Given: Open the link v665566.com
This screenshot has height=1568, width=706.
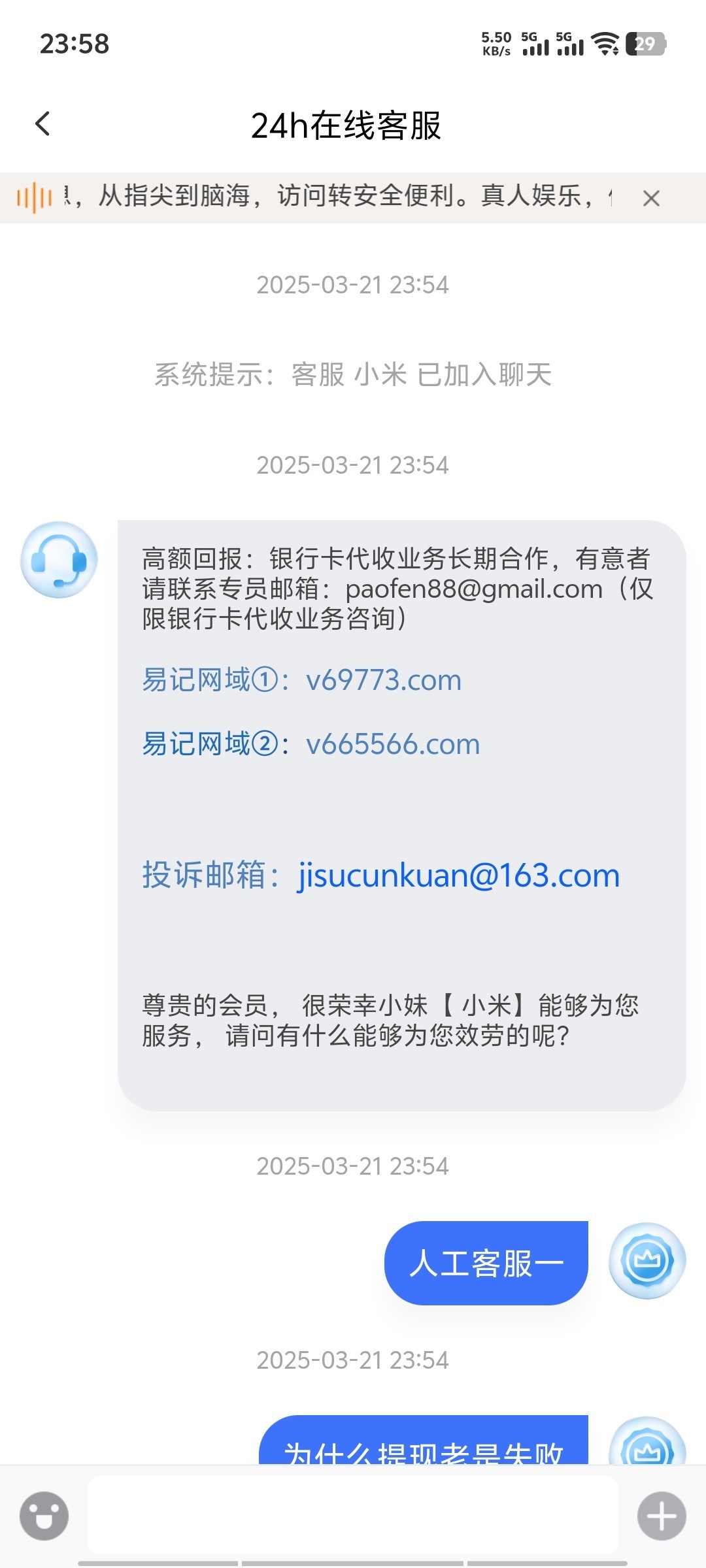Looking at the screenshot, I should tap(393, 744).
